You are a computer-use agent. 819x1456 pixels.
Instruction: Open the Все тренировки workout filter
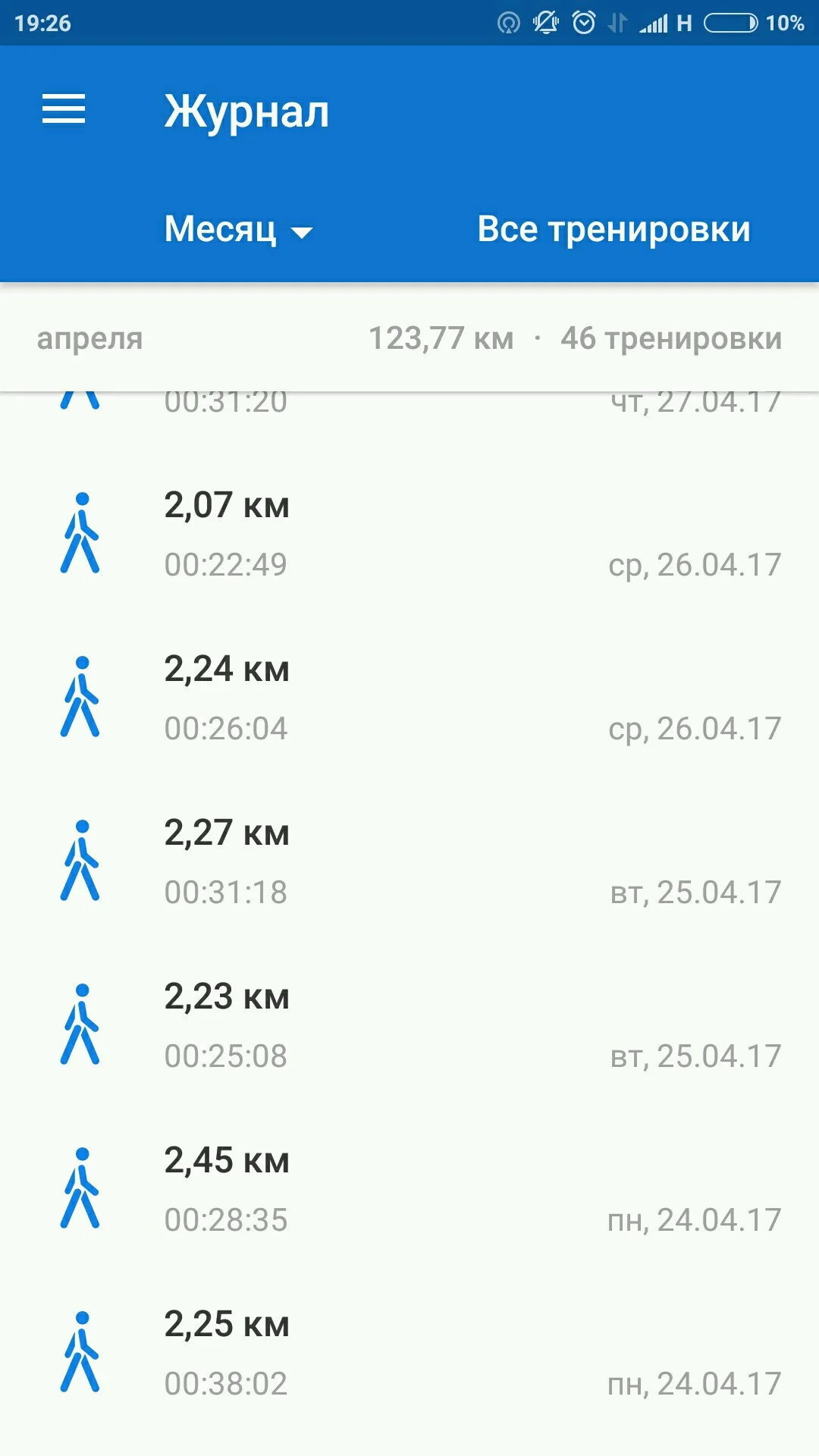pyautogui.click(x=613, y=229)
